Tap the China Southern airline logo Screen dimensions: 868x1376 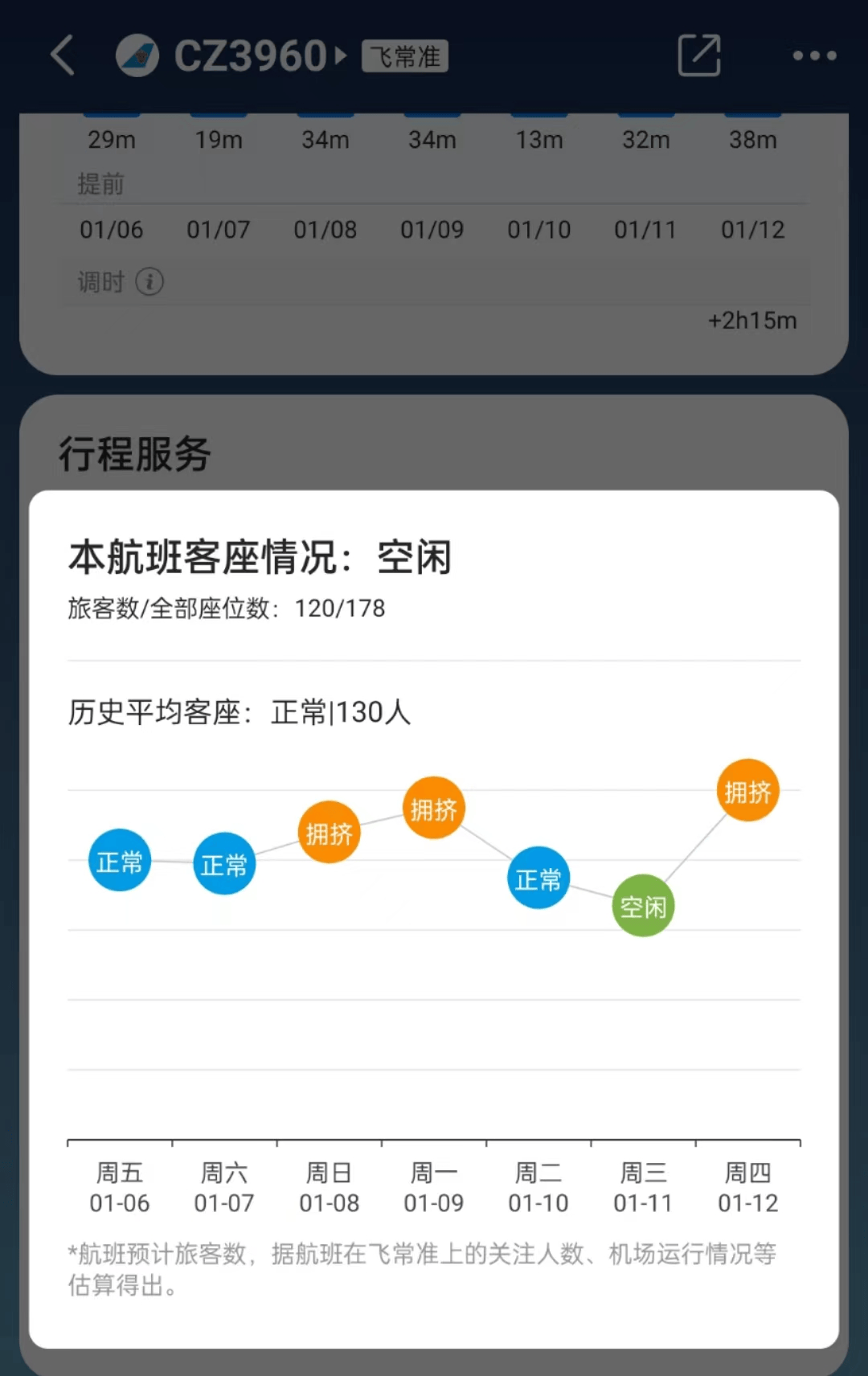(x=138, y=55)
